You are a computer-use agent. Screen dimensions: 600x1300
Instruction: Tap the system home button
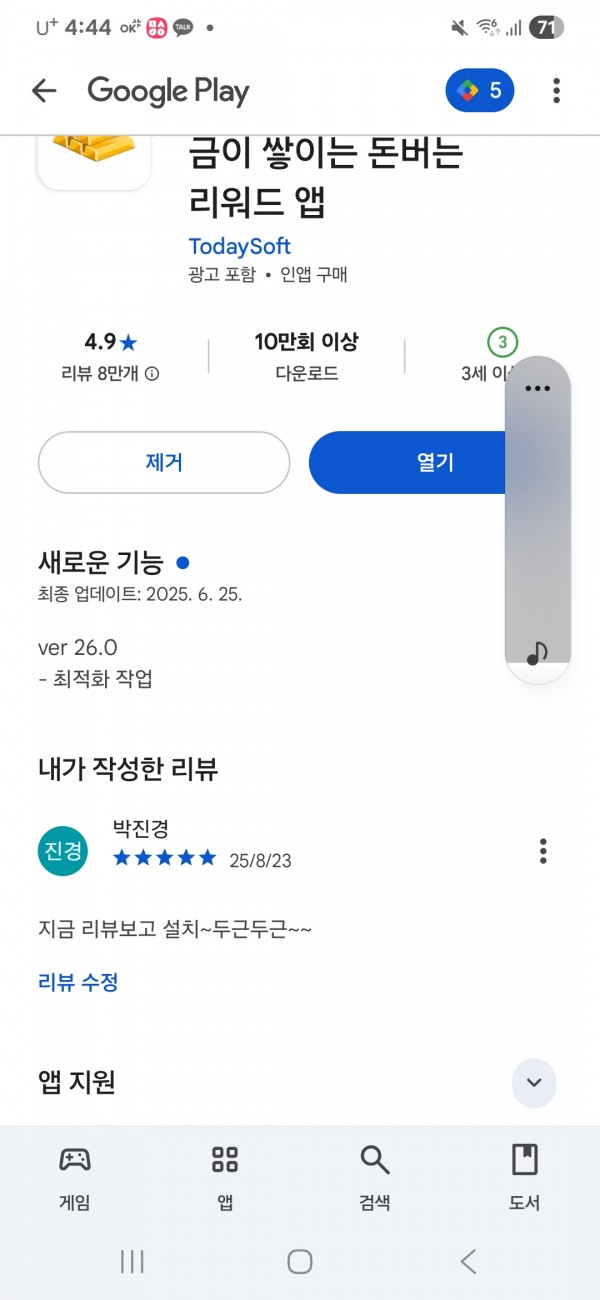[x=300, y=1261]
